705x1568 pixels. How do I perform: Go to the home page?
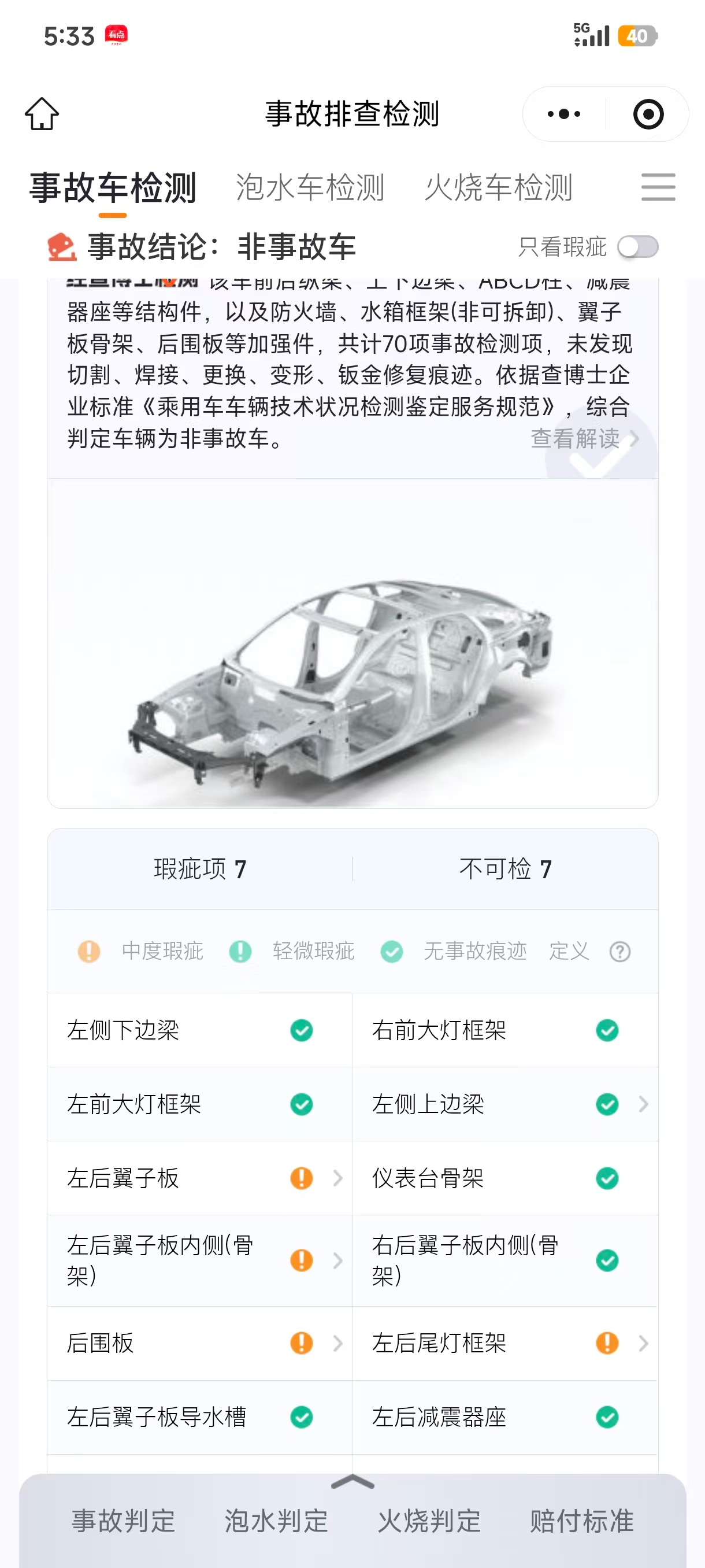point(42,114)
